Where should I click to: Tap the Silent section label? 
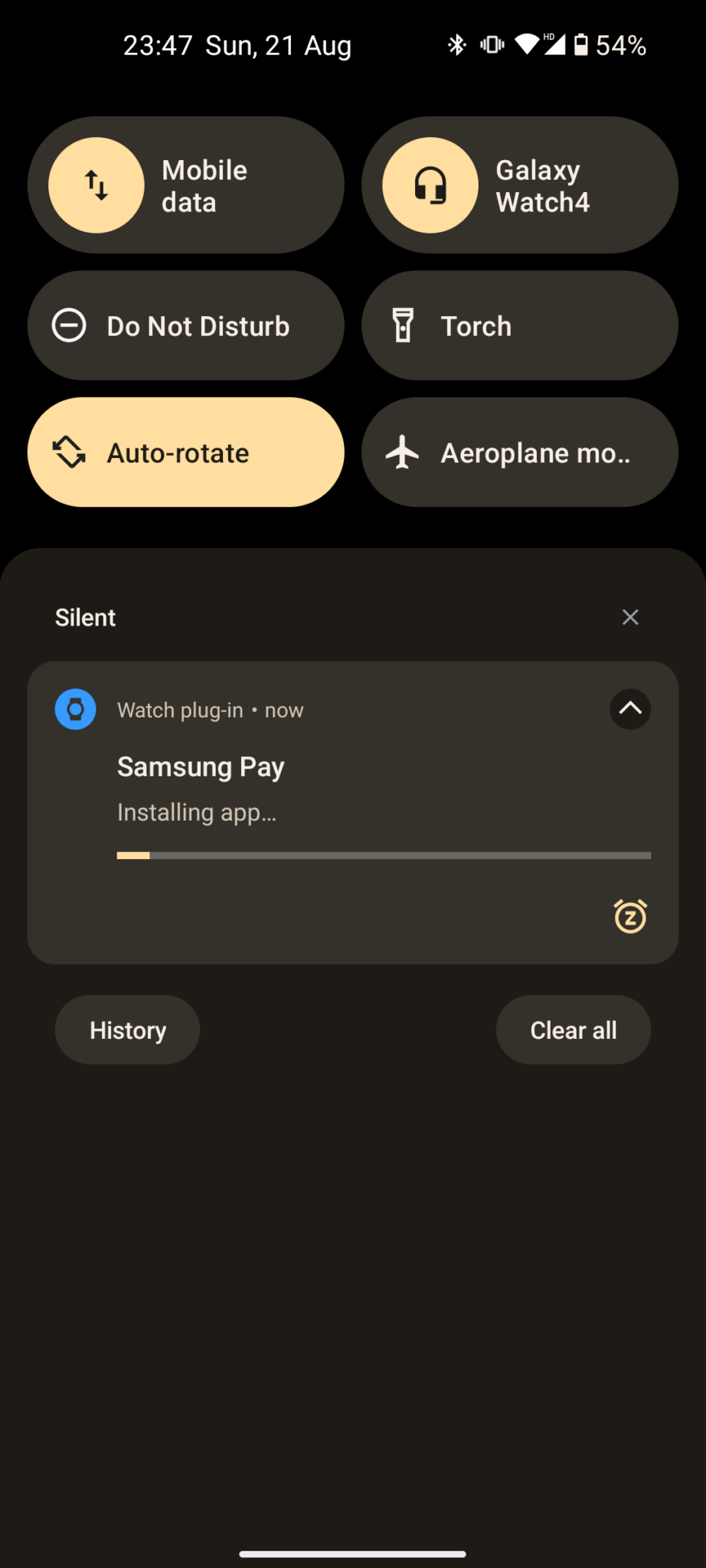tap(85, 617)
